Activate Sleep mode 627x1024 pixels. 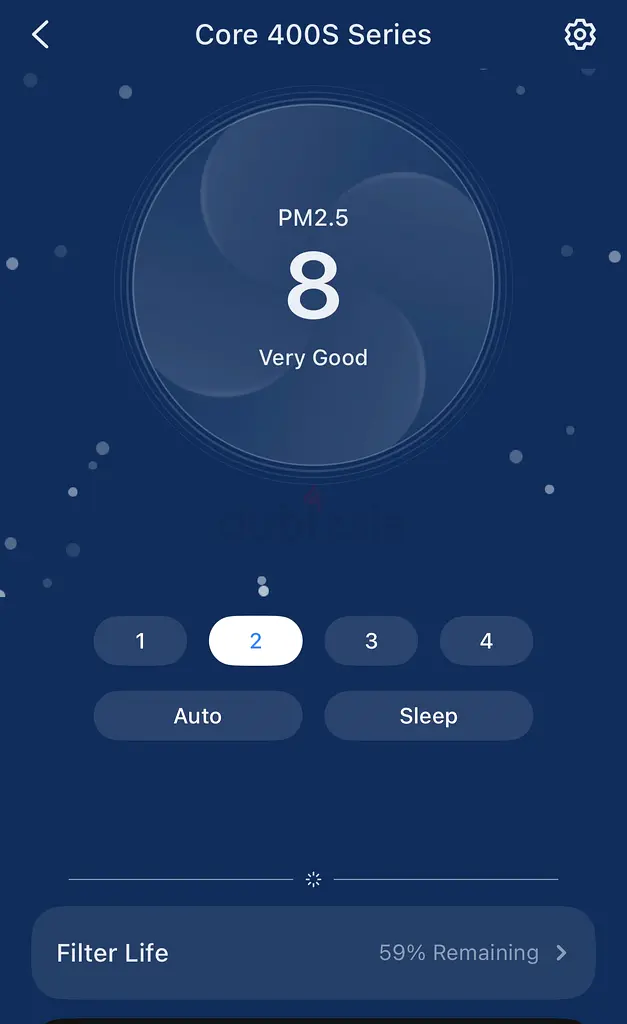pos(428,716)
